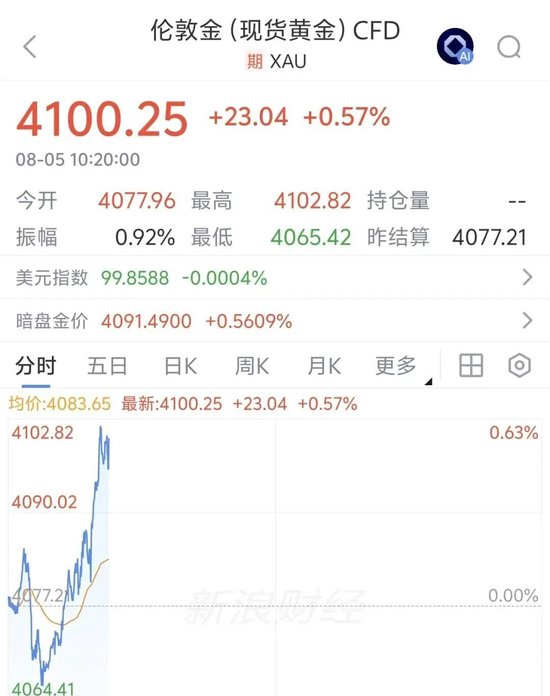This screenshot has height=696, width=550.
Task: Switch to the 日K tab
Action: pyautogui.click(x=180, y=366)
